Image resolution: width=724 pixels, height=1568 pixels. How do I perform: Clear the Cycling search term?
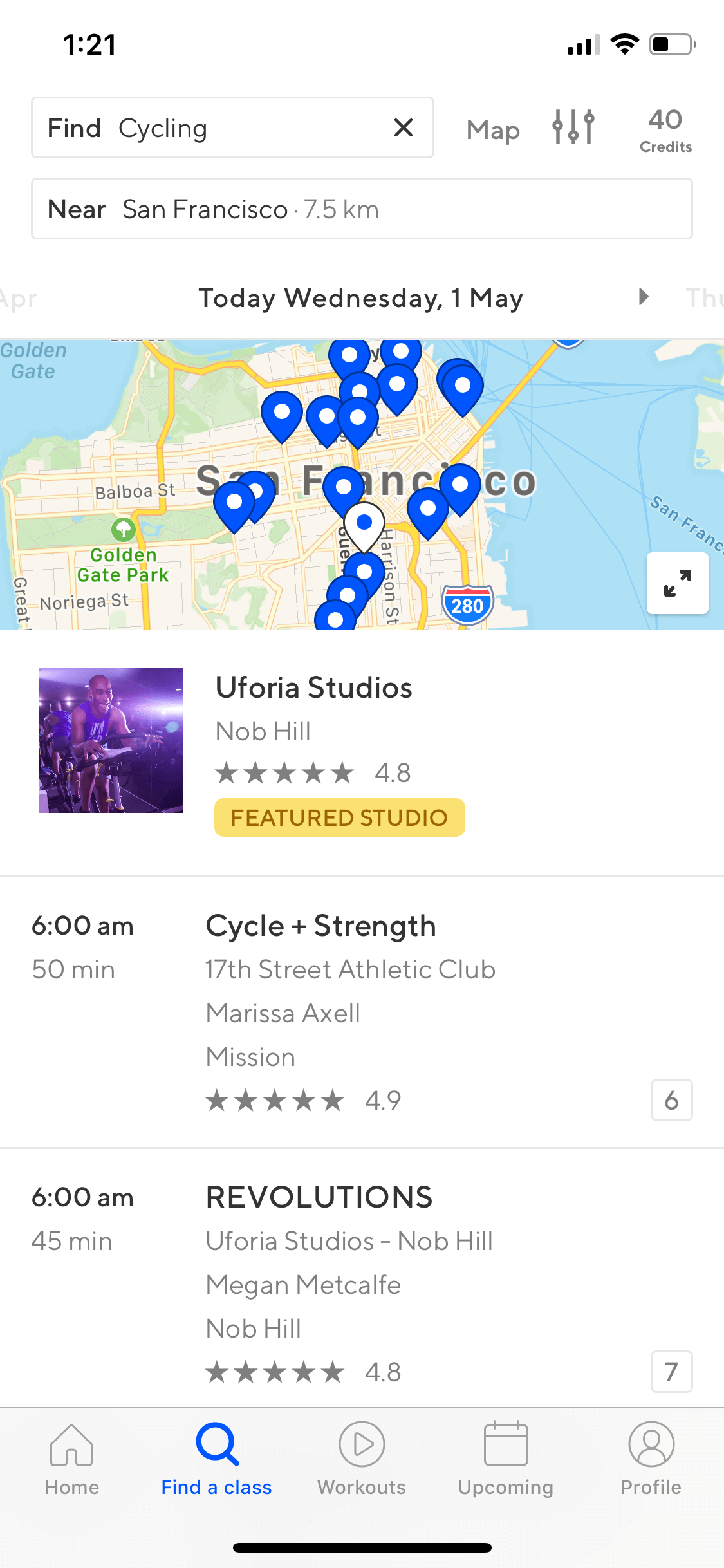click(404, 127)
